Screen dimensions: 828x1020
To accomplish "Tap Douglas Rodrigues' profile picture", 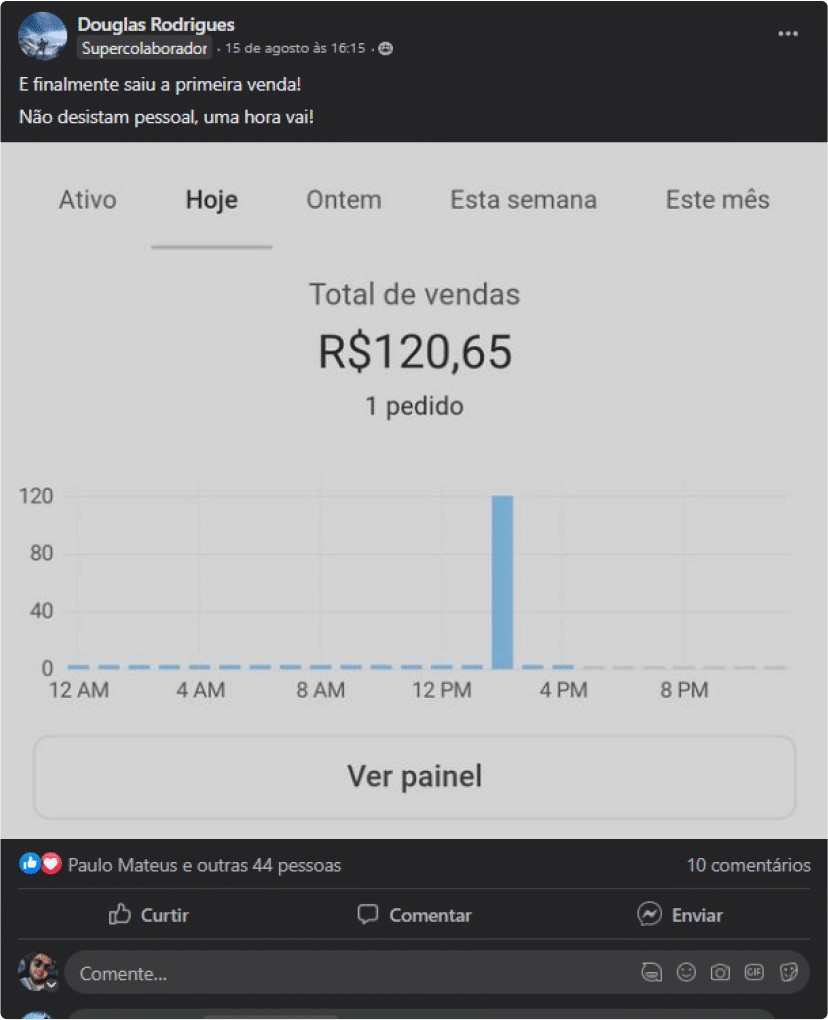I will (x=43, y=36).
